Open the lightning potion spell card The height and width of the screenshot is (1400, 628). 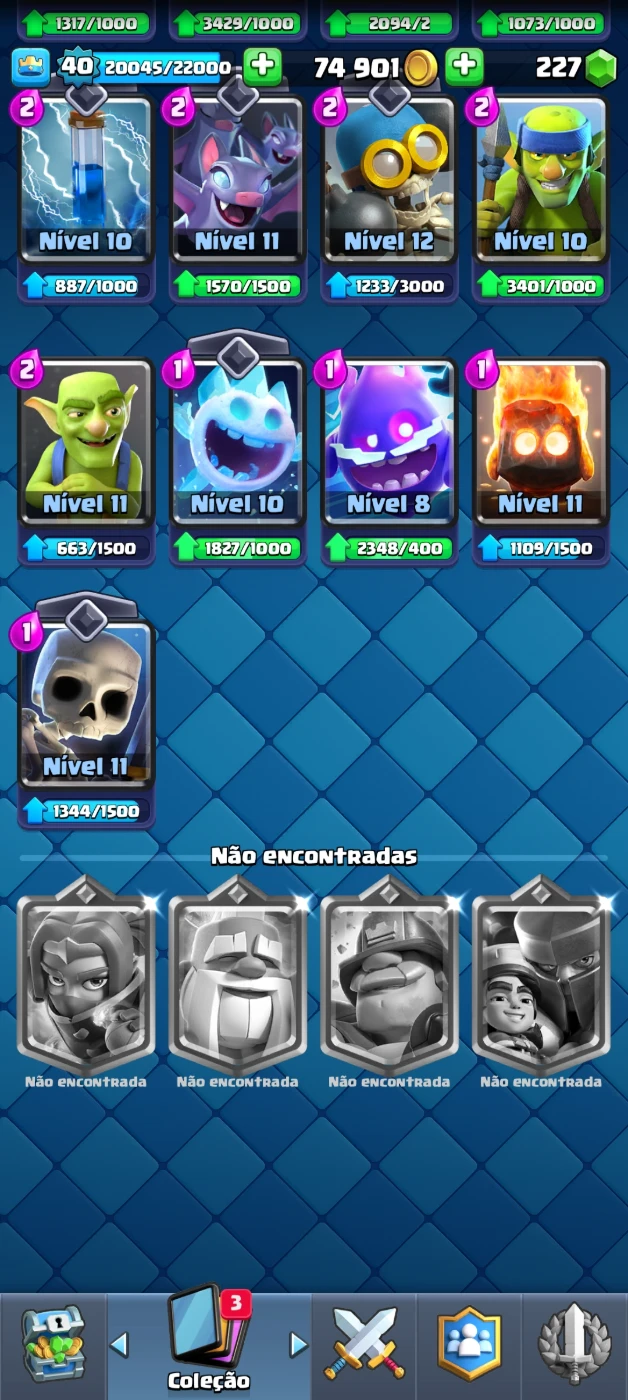(x=86, y=180)
